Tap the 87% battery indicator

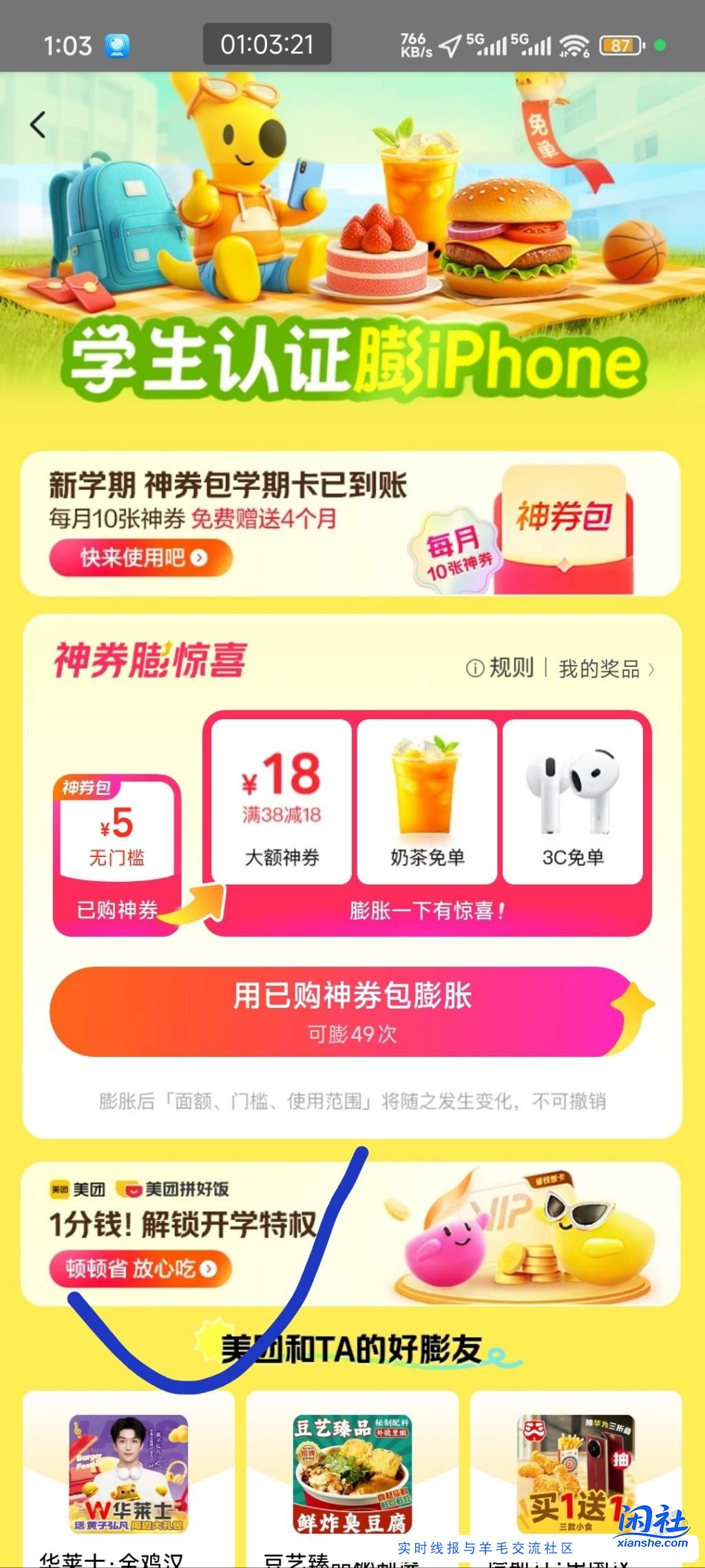tap(620, 43)
